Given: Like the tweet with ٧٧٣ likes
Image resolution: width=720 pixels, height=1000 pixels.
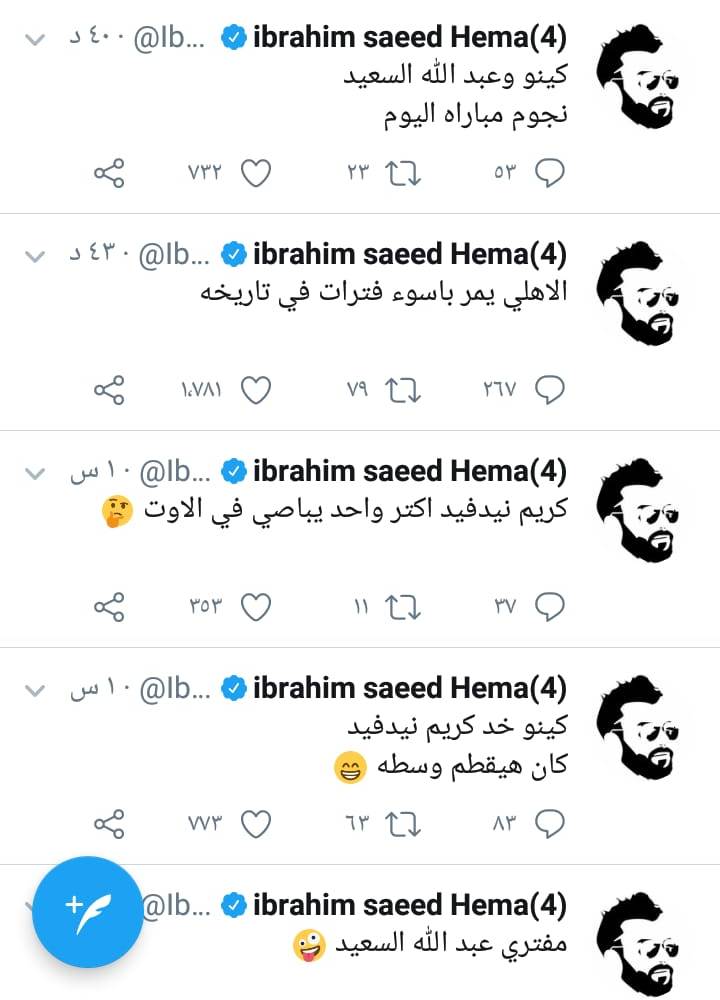Looking at the screenshot, I should click(257, 825).
